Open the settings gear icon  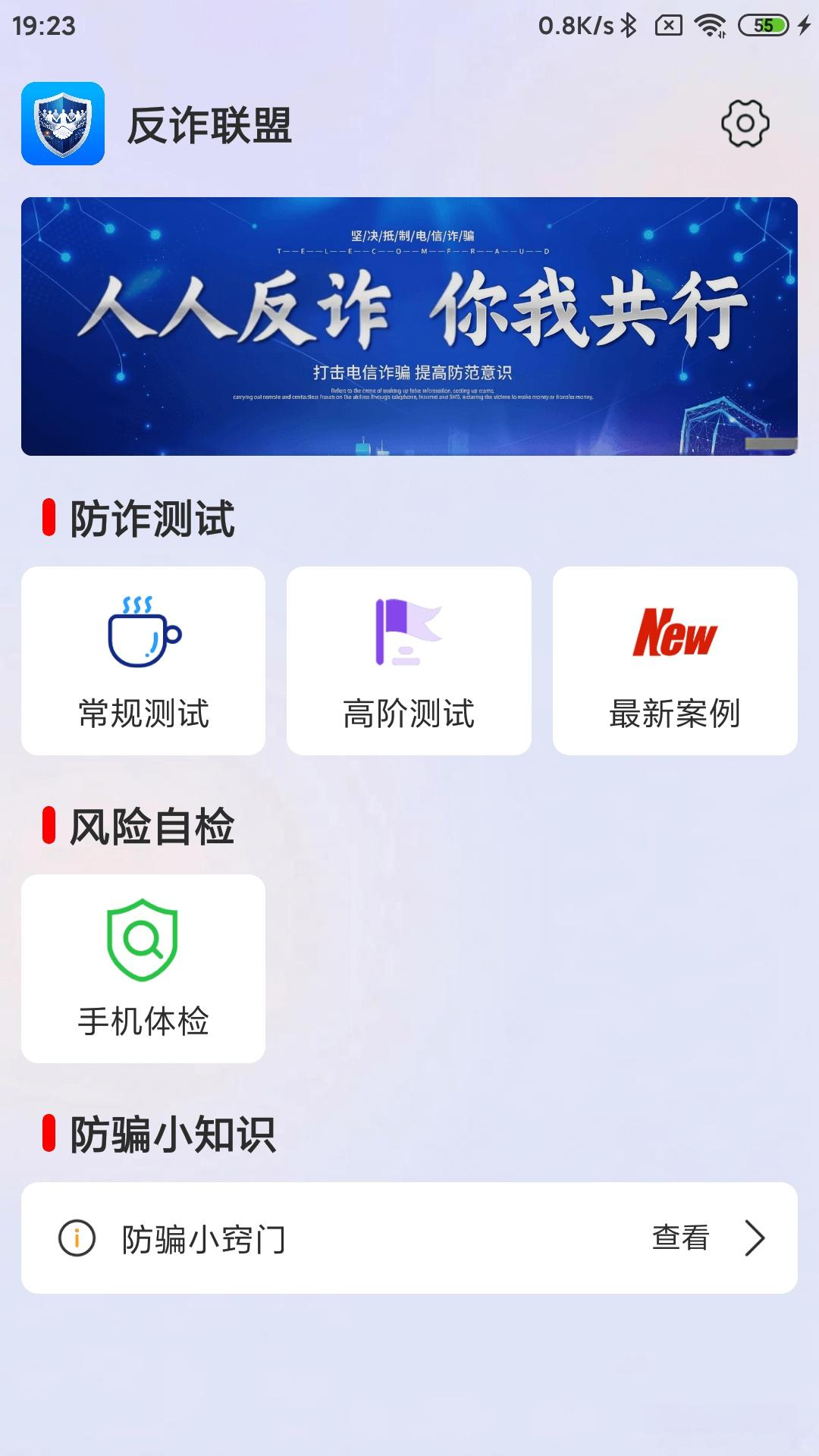(745, 123)
